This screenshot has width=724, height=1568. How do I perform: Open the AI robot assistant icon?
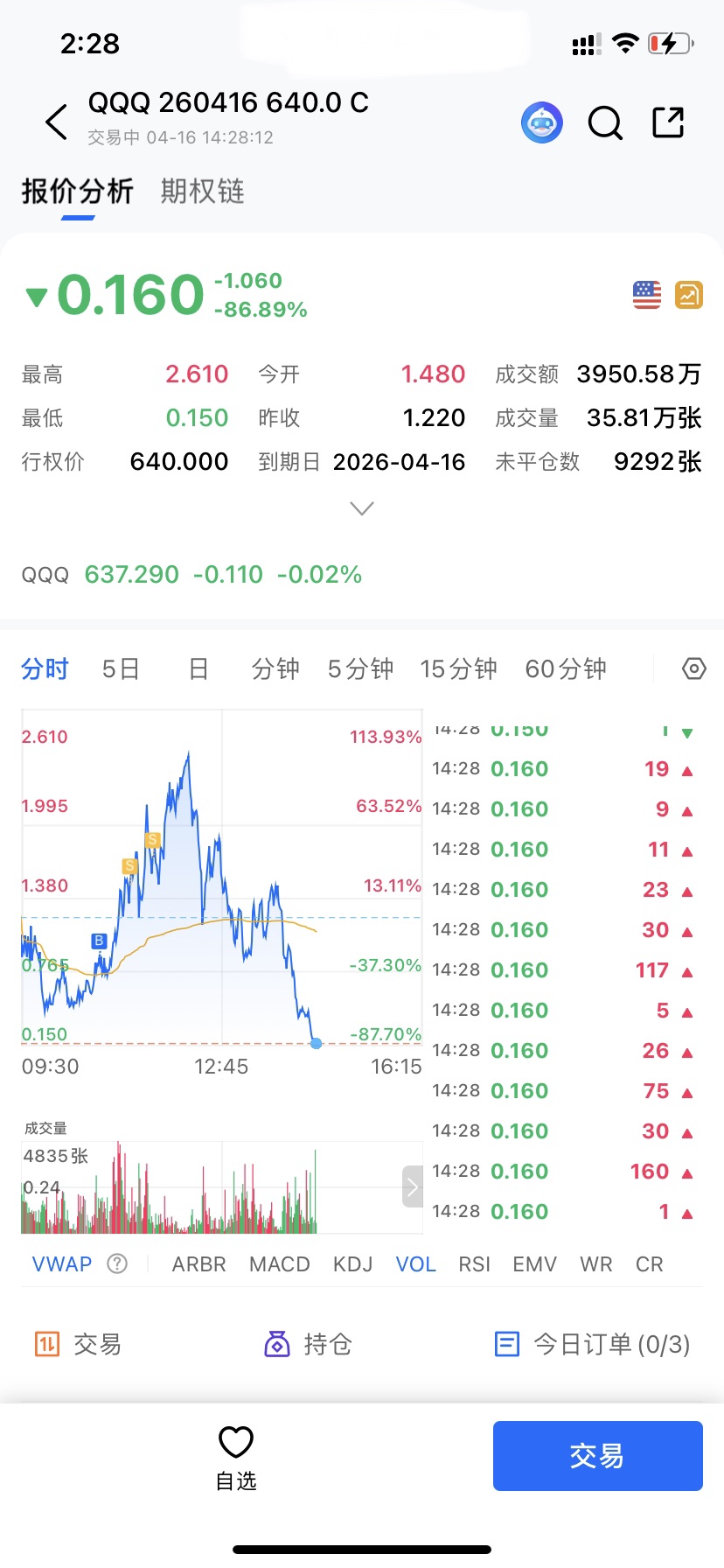point(542,122)
